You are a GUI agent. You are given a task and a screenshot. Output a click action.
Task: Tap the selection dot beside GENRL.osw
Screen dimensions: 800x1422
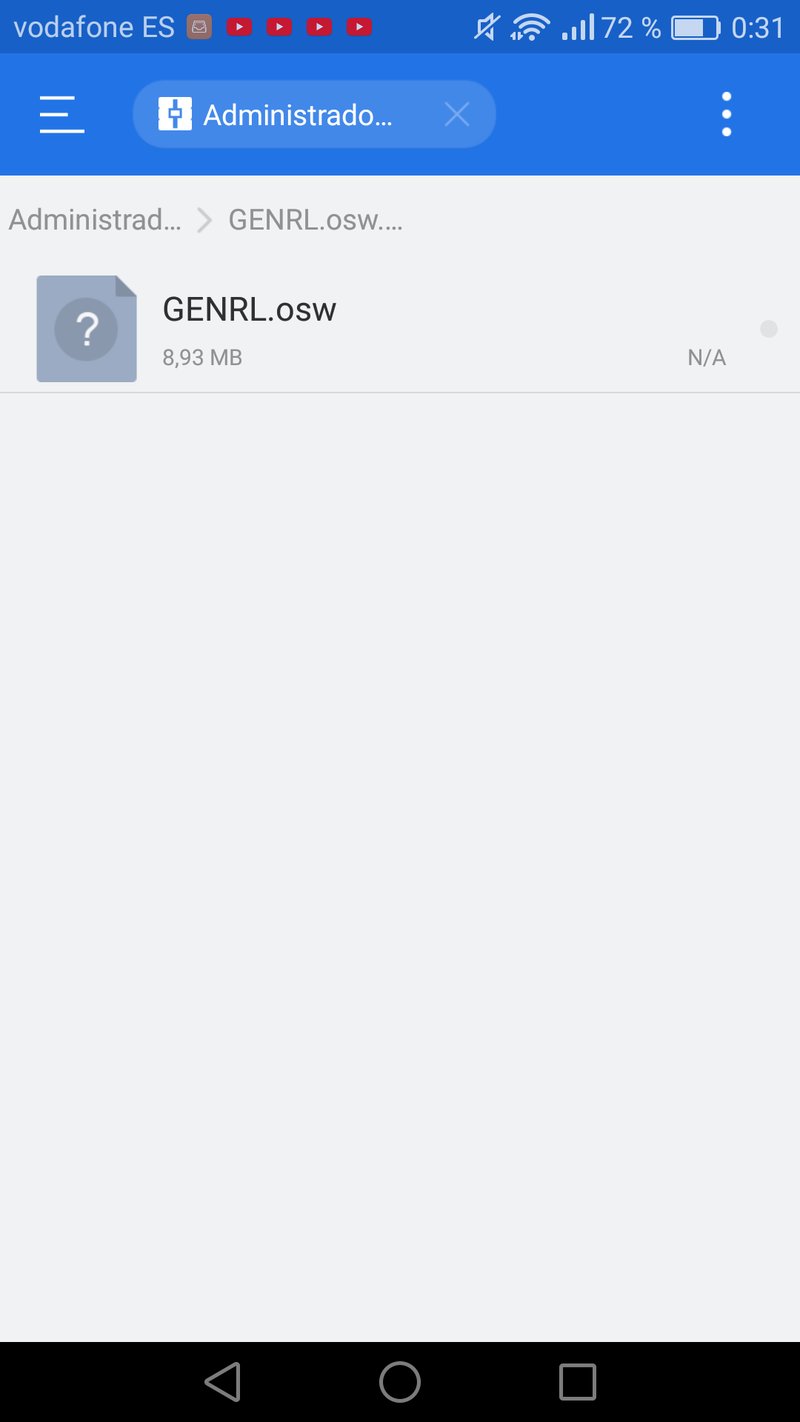[x=768, y=329]
